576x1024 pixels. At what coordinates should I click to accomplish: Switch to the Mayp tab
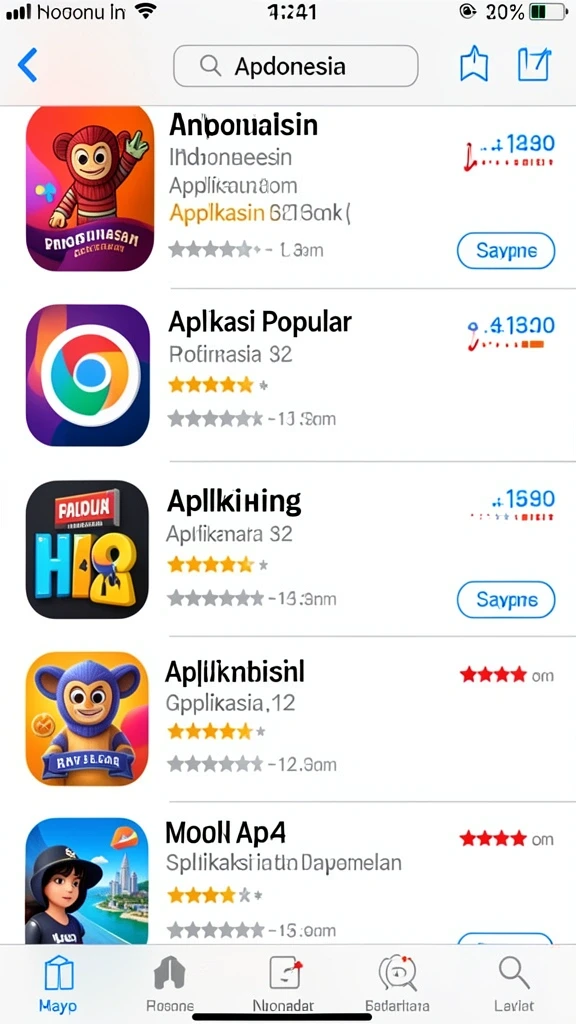[57, 983]
